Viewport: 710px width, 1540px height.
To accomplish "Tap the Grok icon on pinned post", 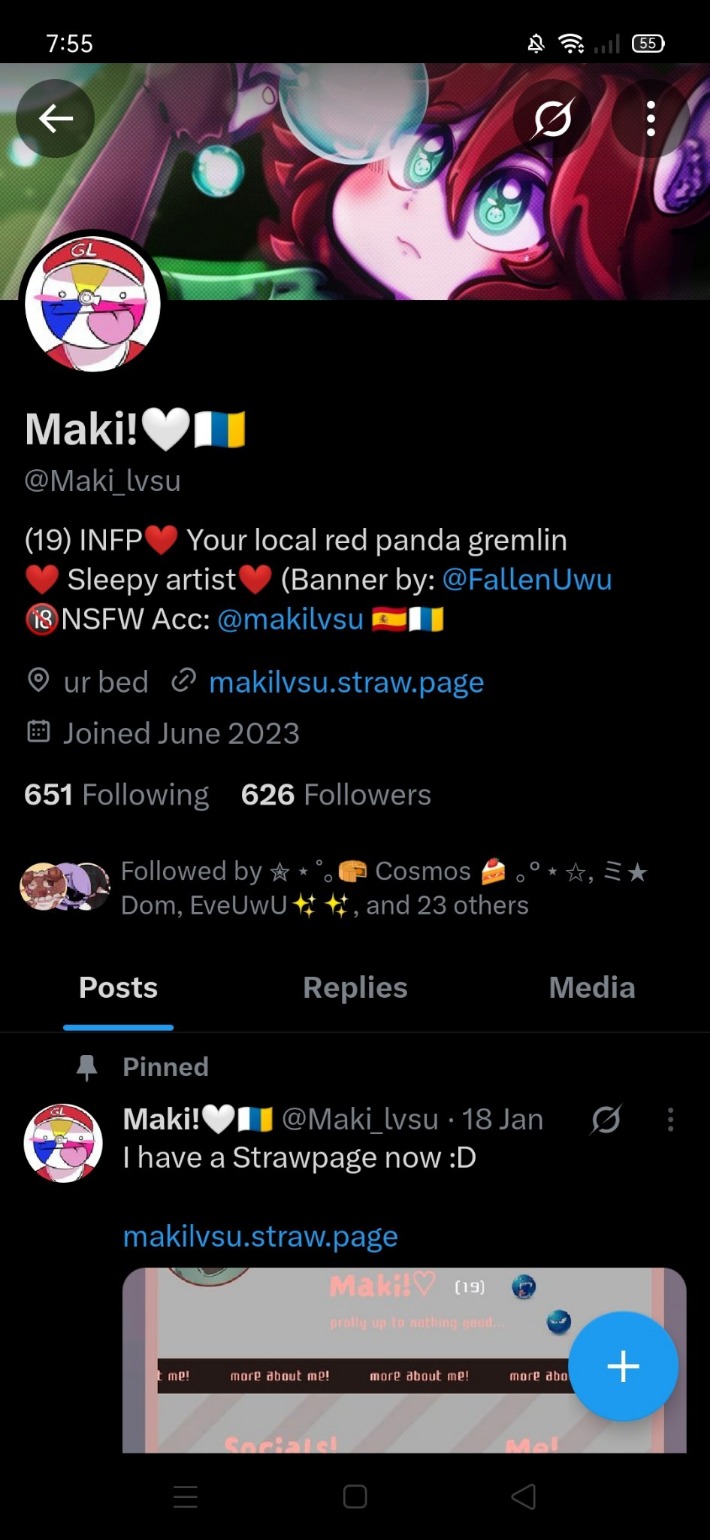I will (606, 1120).
